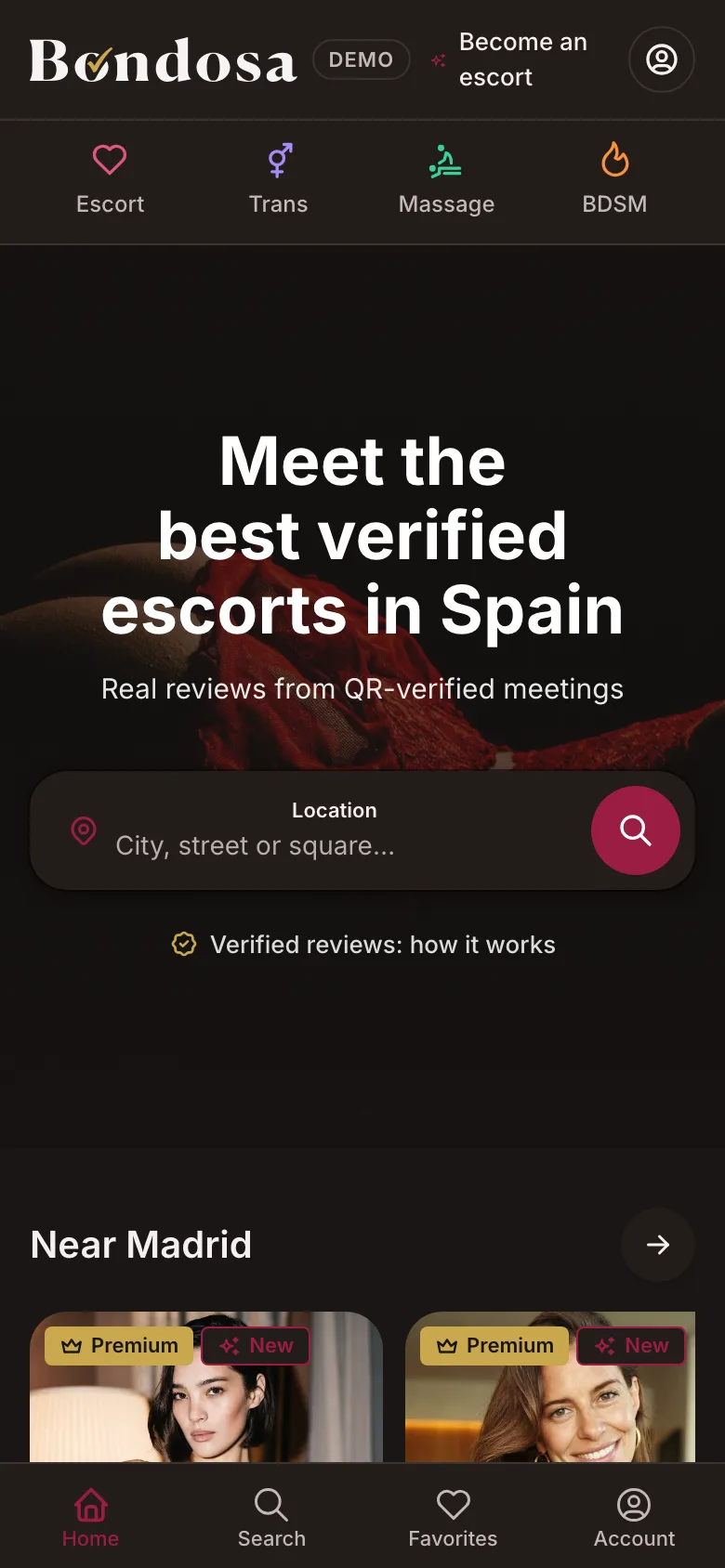725x1568 pixels.
Task: Open the first Premium profile card
Action: (206, 1387)
